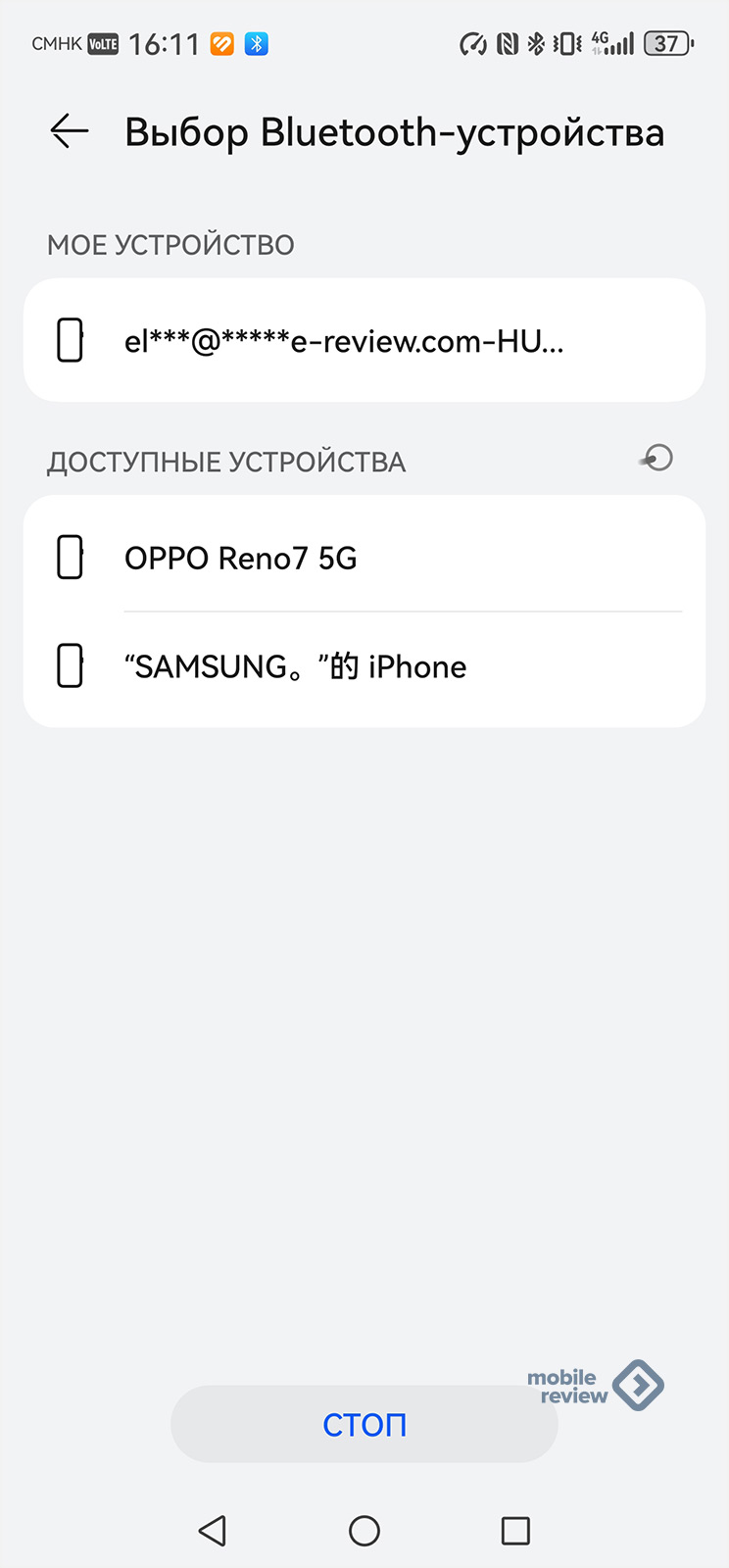Open recent apps overview

pyautogui.click(x=515, y=1530)
